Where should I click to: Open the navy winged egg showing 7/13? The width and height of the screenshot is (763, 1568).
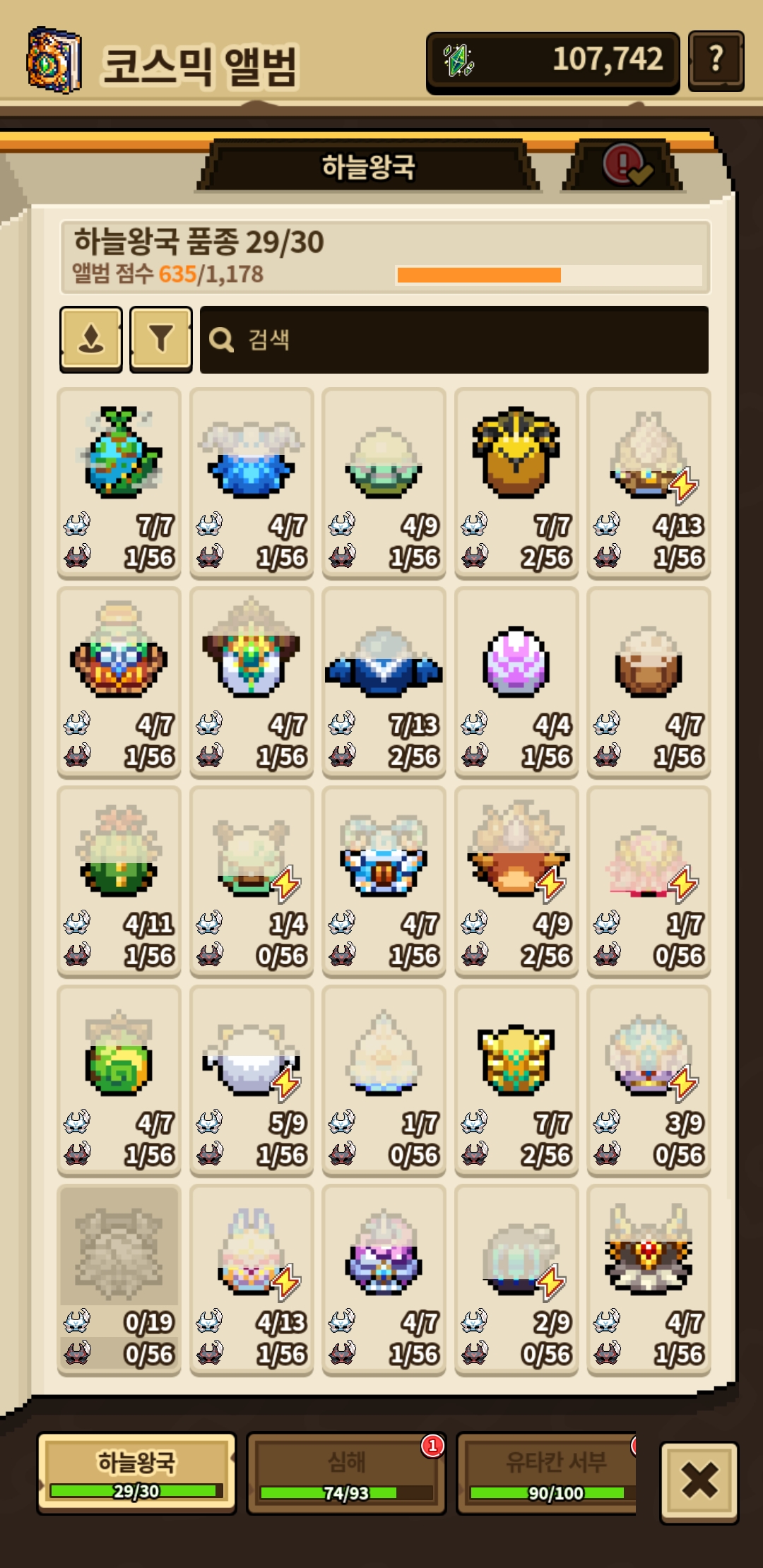click(384, 683)
